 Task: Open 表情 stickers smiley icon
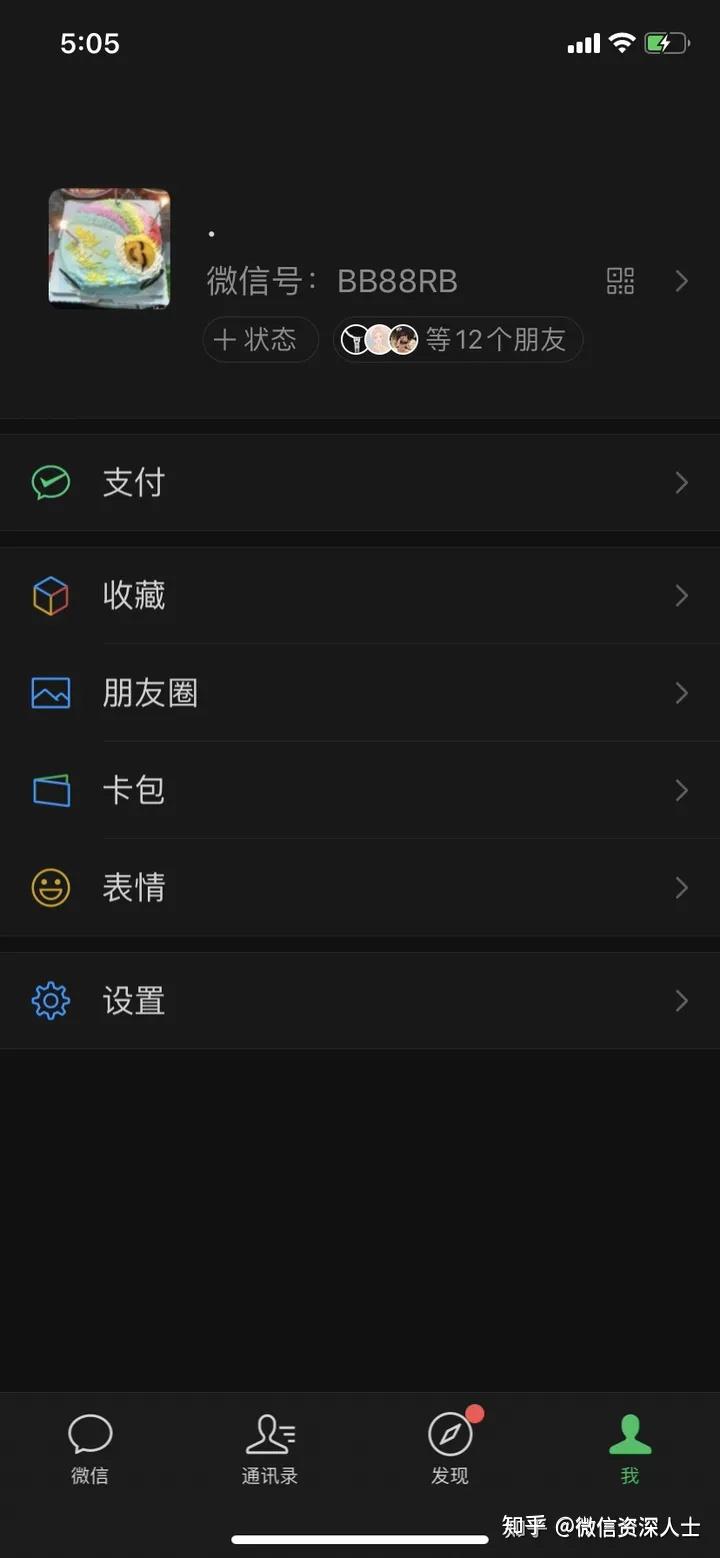tap(50, 888)
